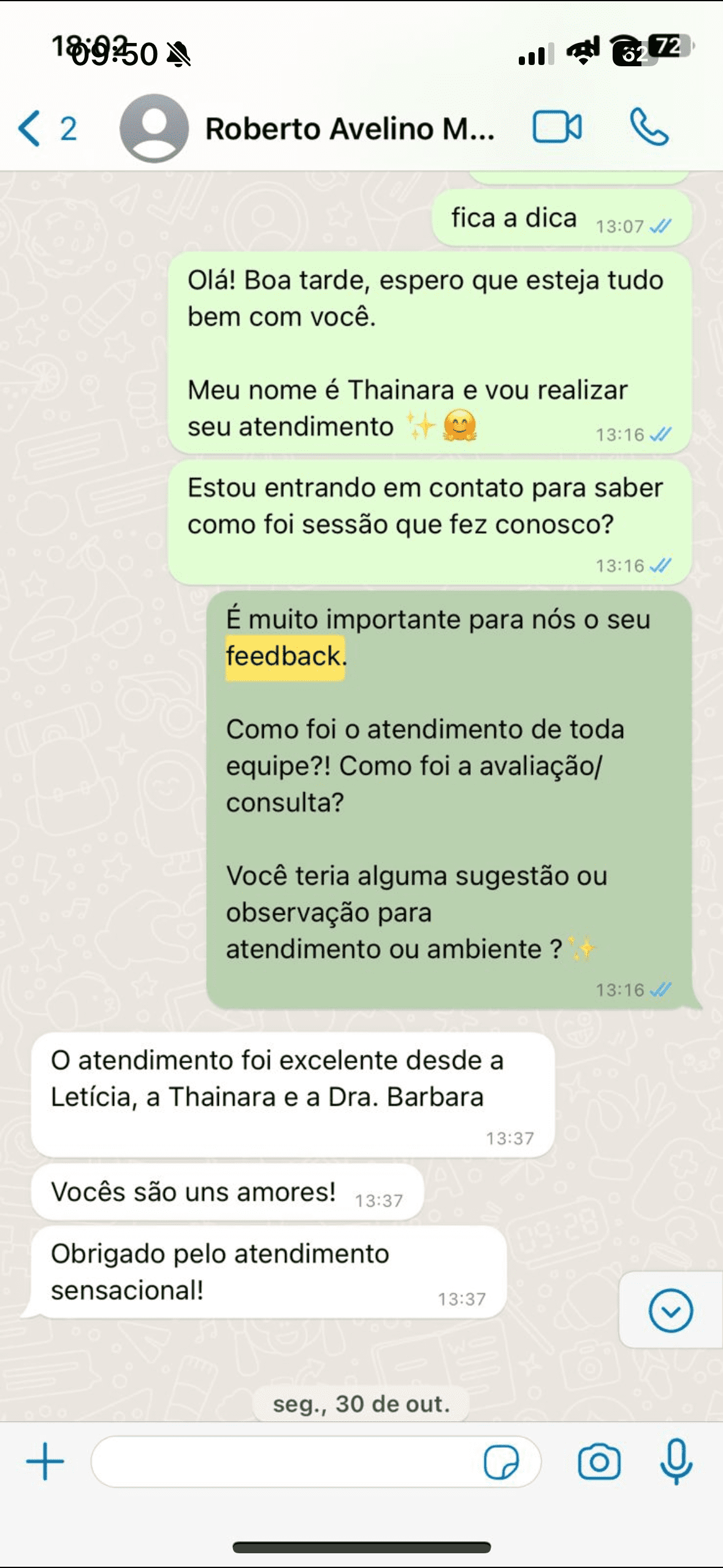The image size is (723, 1568).
Task: Open the attachment plus menu
Action: 45,1461
